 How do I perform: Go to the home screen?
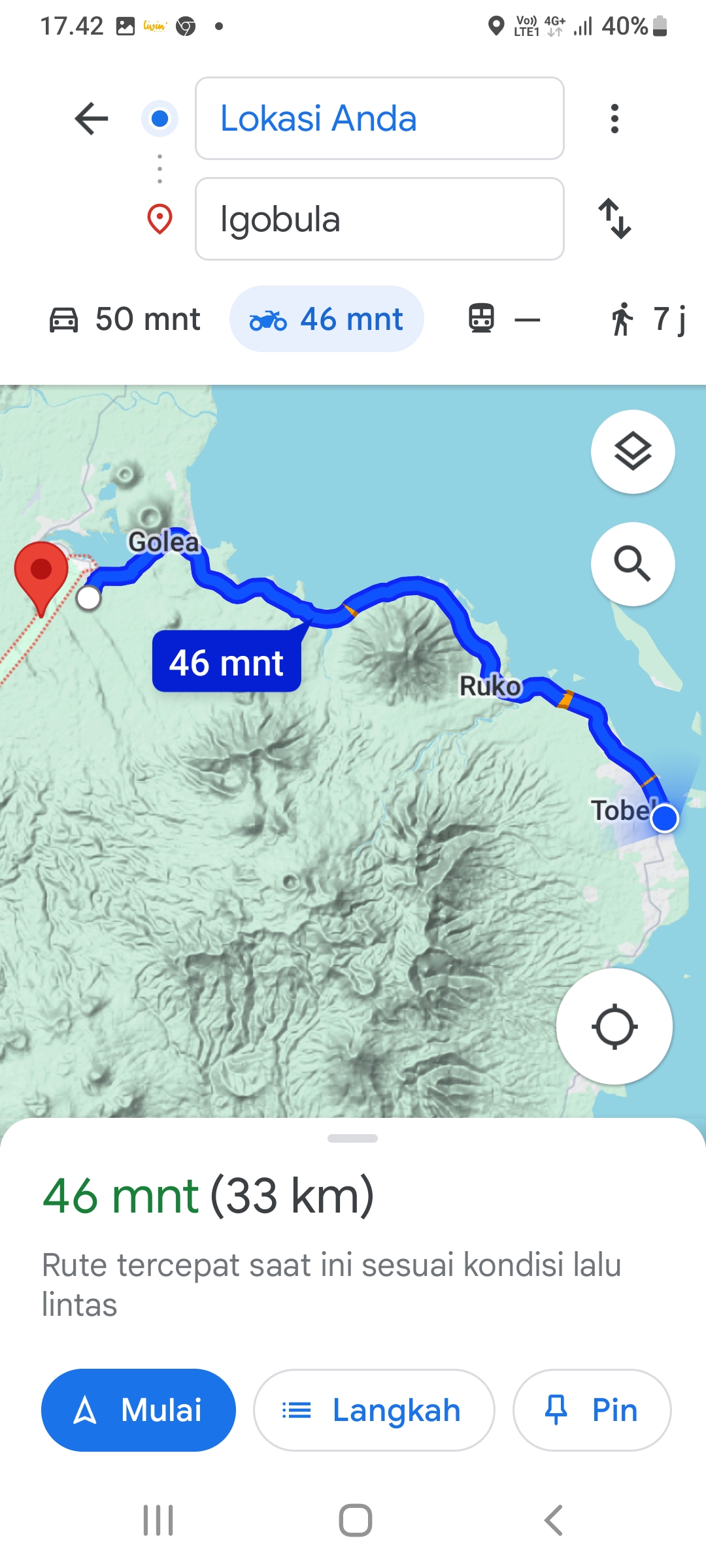356,1520
